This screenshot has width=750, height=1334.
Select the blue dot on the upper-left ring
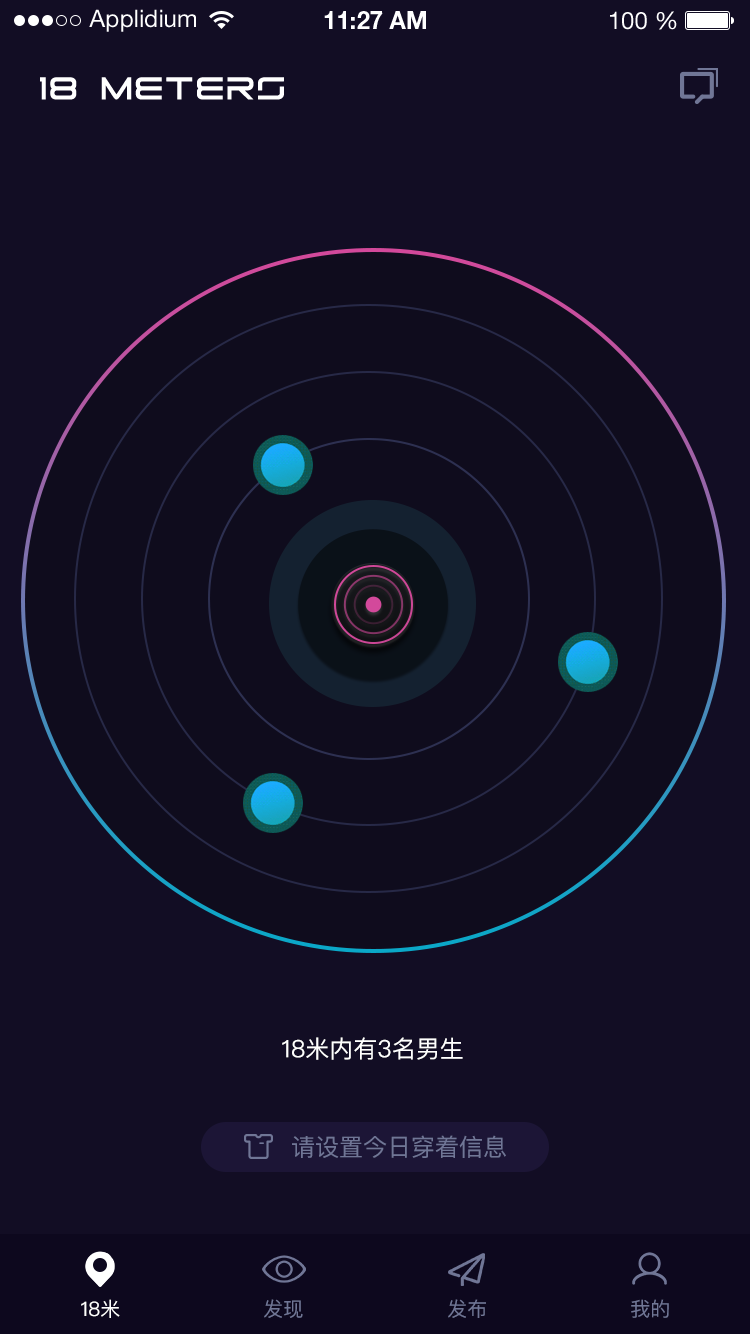click(x=283, y=465)
